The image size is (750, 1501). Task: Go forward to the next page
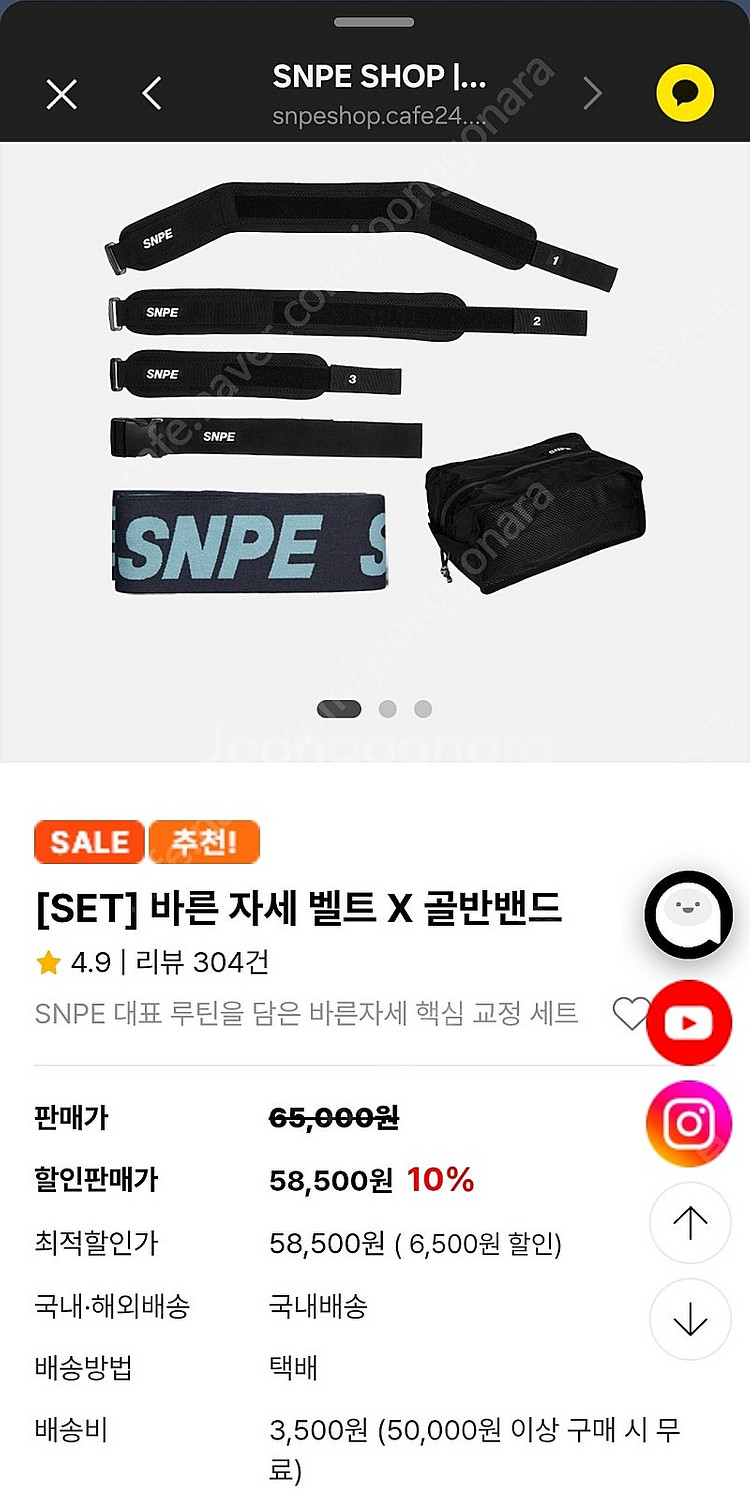point(593,94)
